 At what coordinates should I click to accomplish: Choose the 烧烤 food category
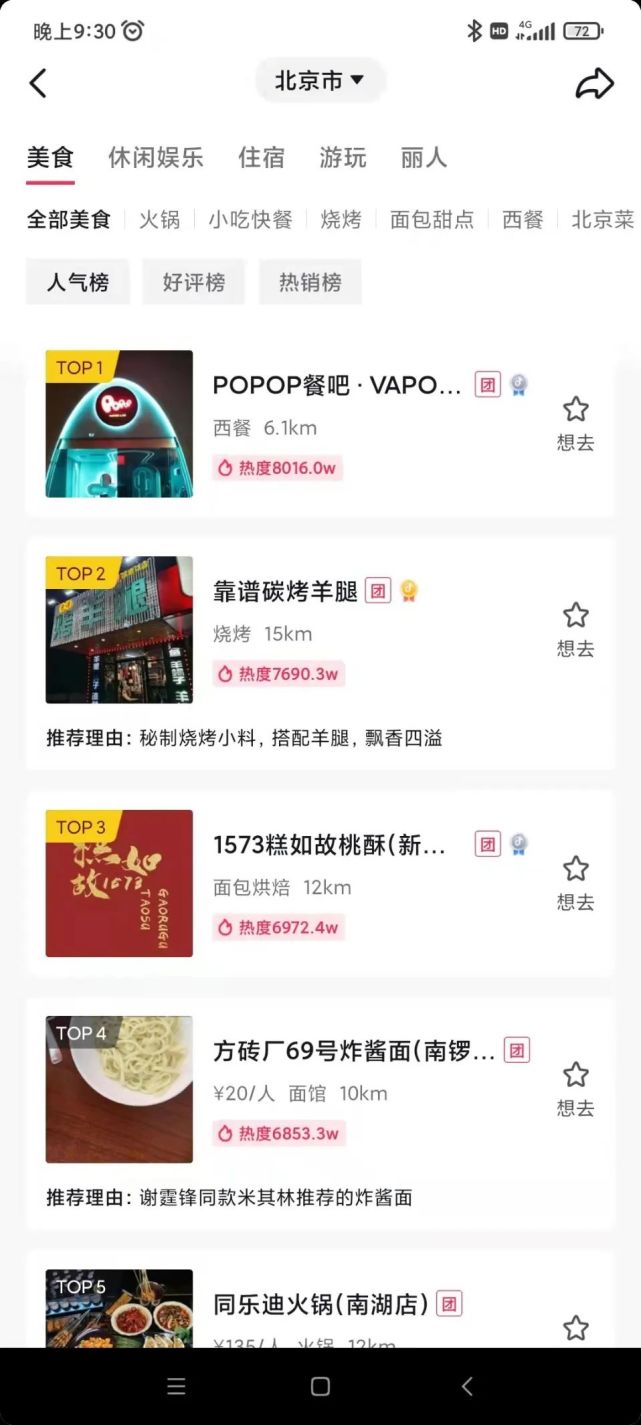(341, 220)
